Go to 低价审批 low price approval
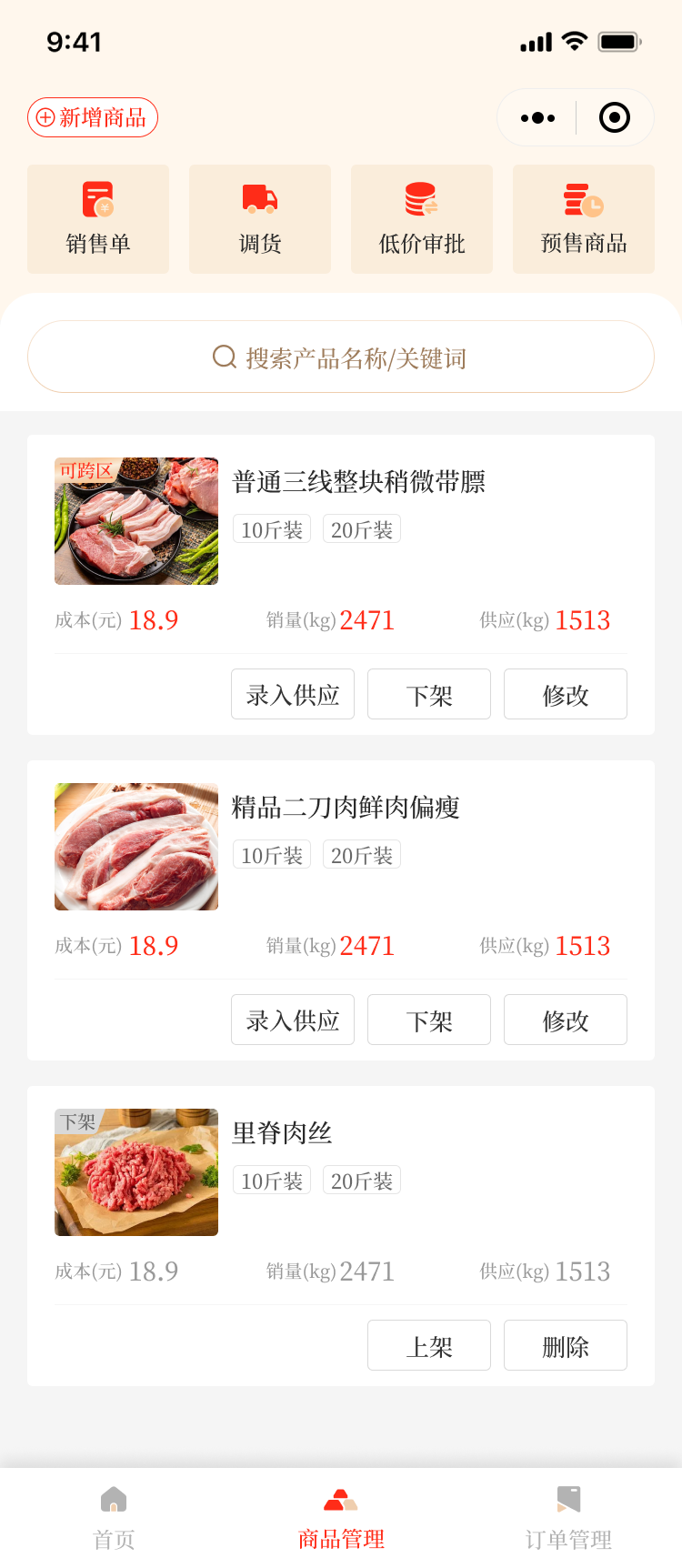Image resolution: width=682 pixels, height=1568 pixels. coord(422,219)
